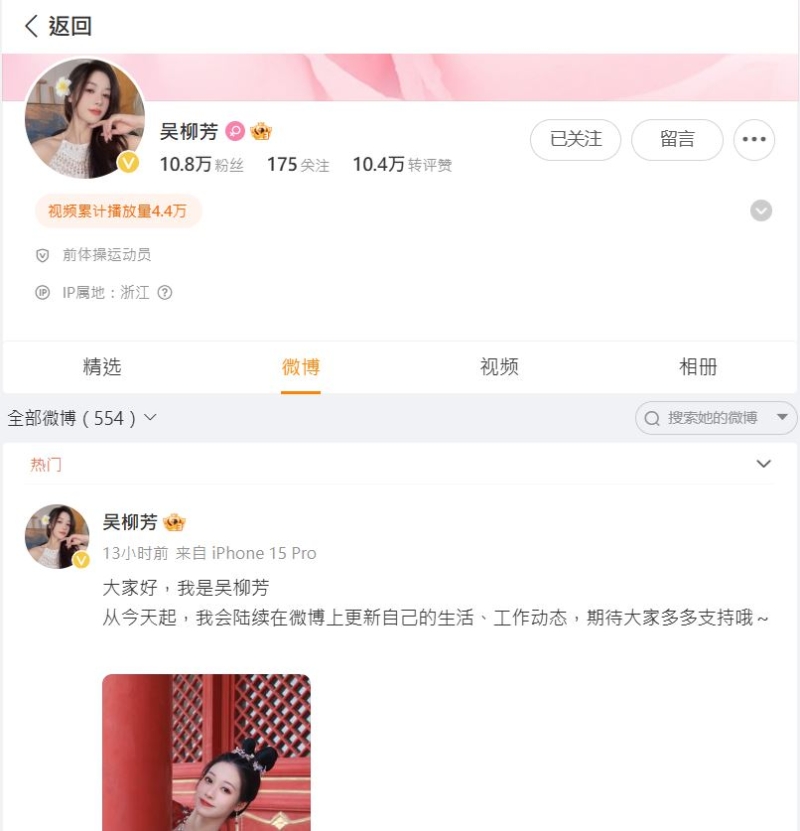The image size is (800, 831).
Task: Click the IP location icon beside IP属地：浙江
Action: [x=41, y=293]
